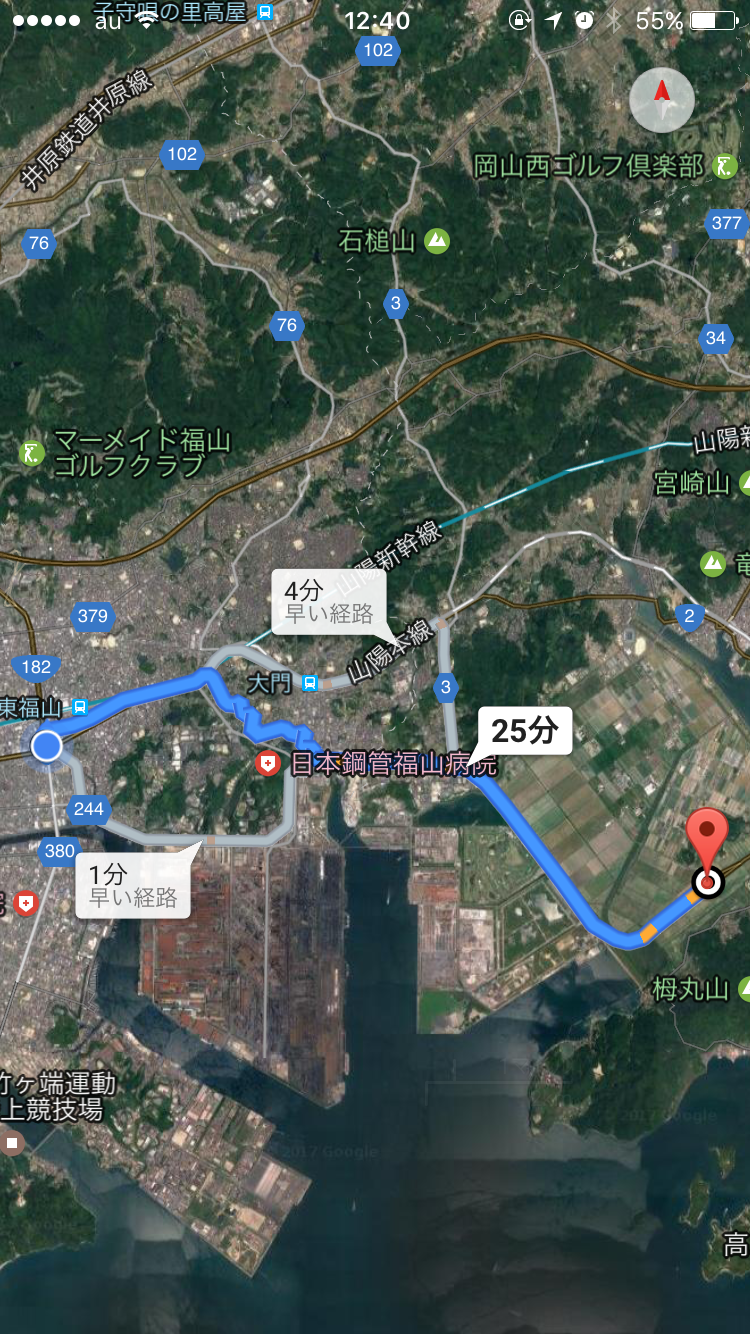The height and width of the screenshot is (1334, 750).
Task: Tap the compass to reset map orientation
Action: click(x=661, y=100)
